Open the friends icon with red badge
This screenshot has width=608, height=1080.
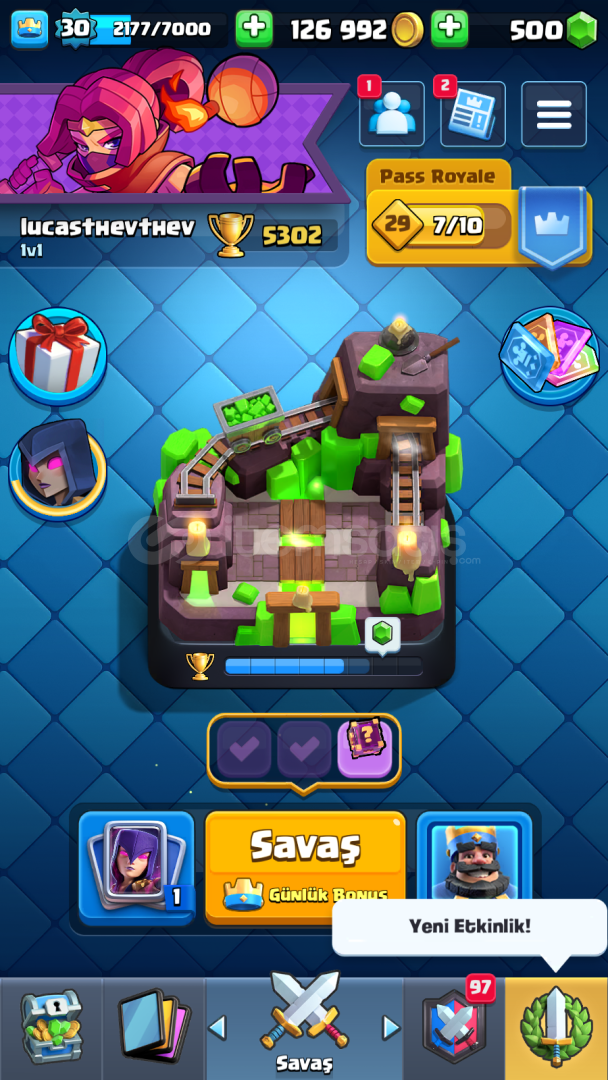(x=392, y=114)
